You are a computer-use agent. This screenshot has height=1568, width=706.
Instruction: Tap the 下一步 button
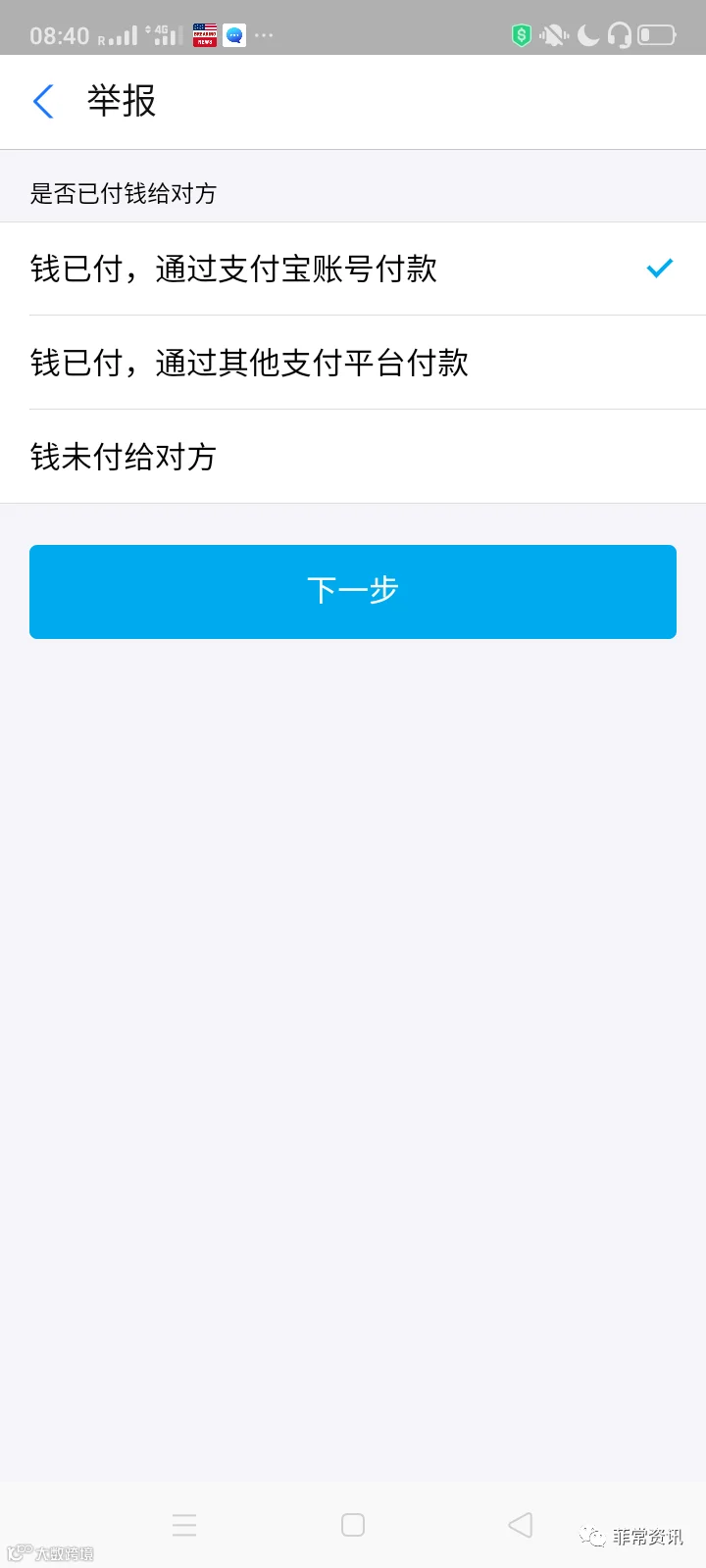[353, 592]
